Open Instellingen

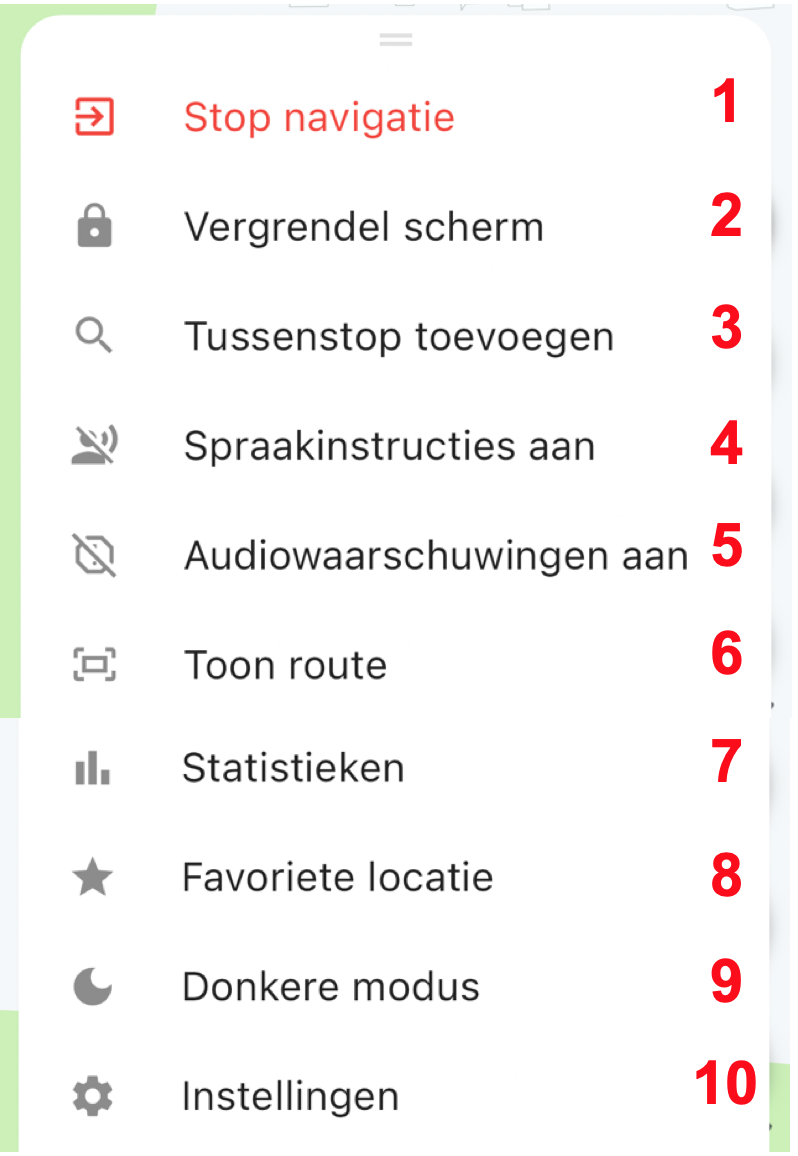290,1097
